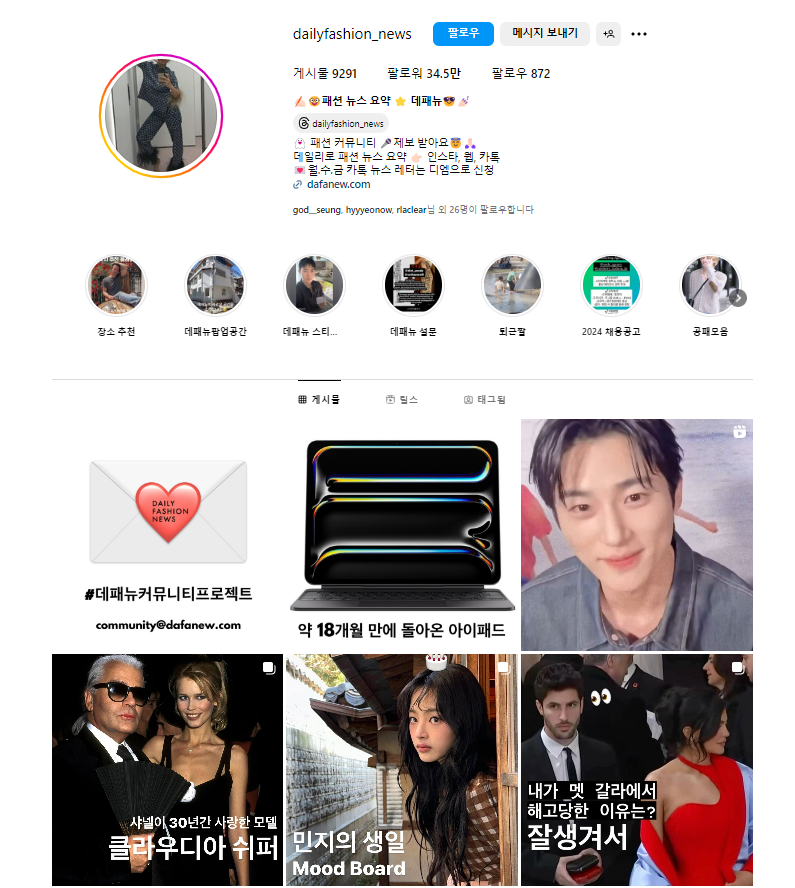Open the dafanew.com link

338,185
